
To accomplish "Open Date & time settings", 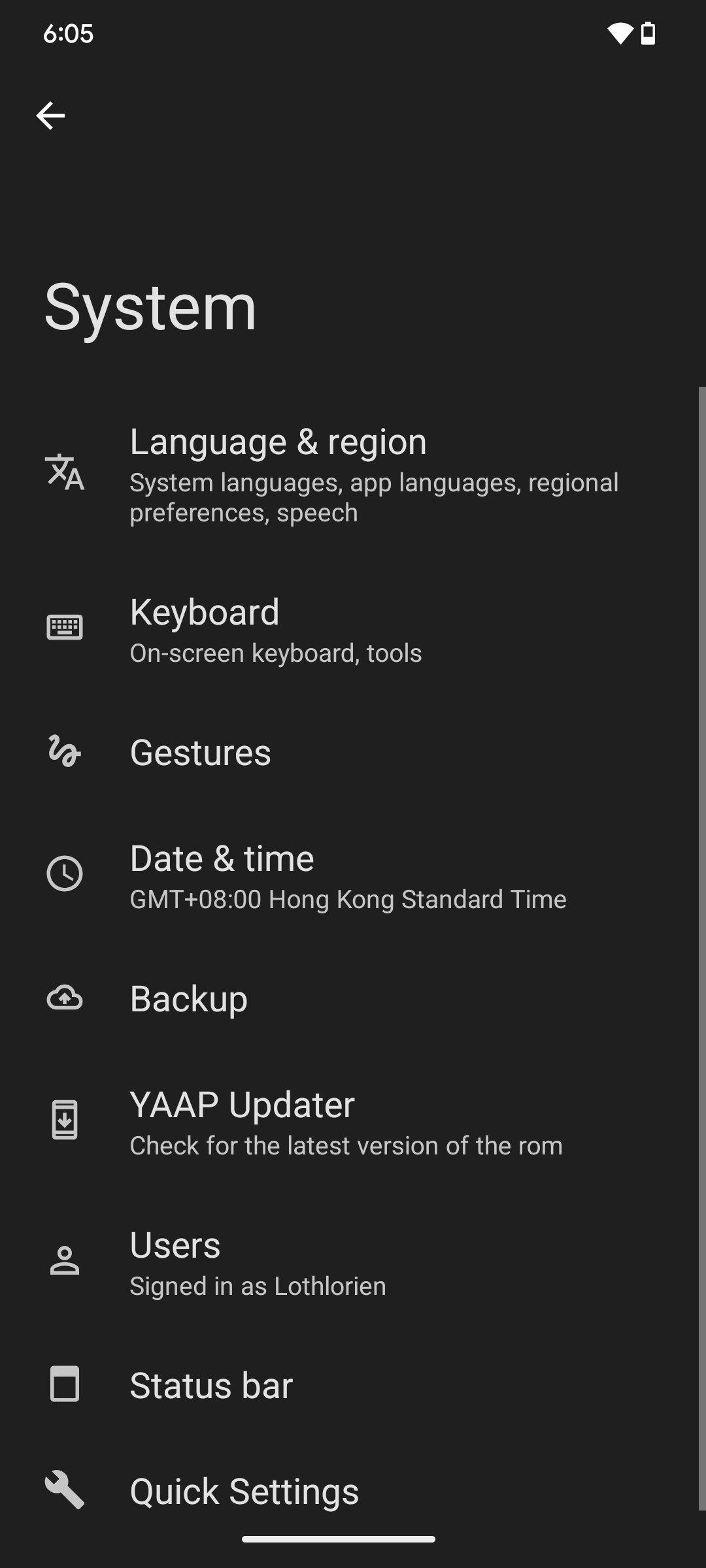I will 353,875.
